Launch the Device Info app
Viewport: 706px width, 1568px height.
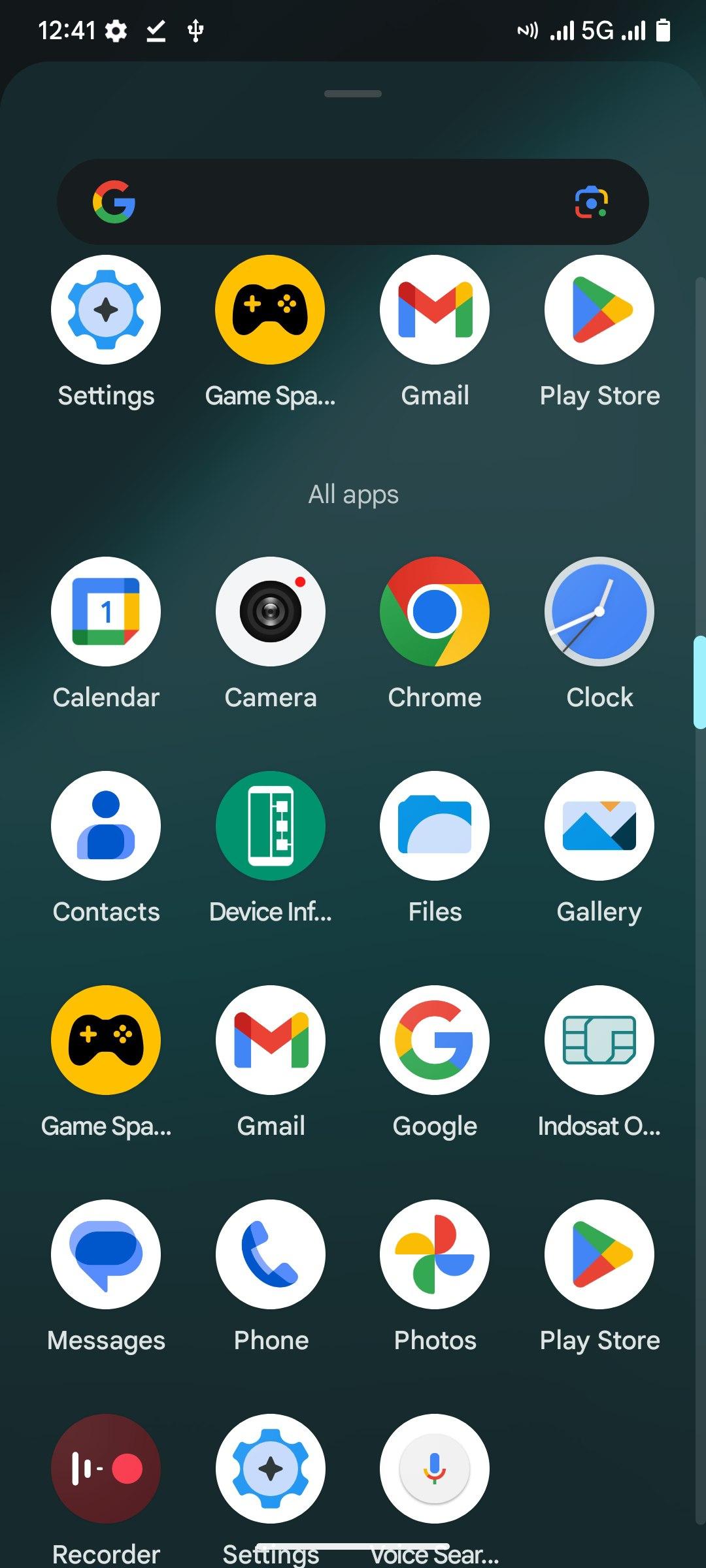coord(271,826)
